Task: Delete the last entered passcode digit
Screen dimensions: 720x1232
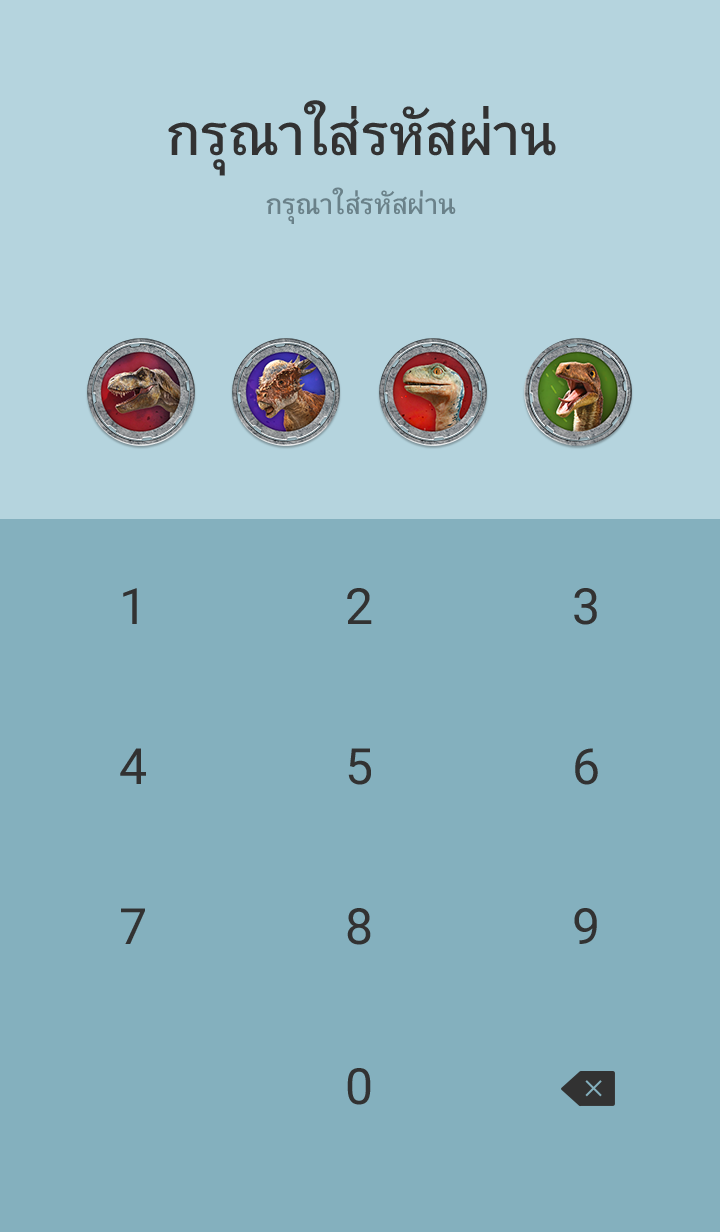Action: coord(589,1088)
